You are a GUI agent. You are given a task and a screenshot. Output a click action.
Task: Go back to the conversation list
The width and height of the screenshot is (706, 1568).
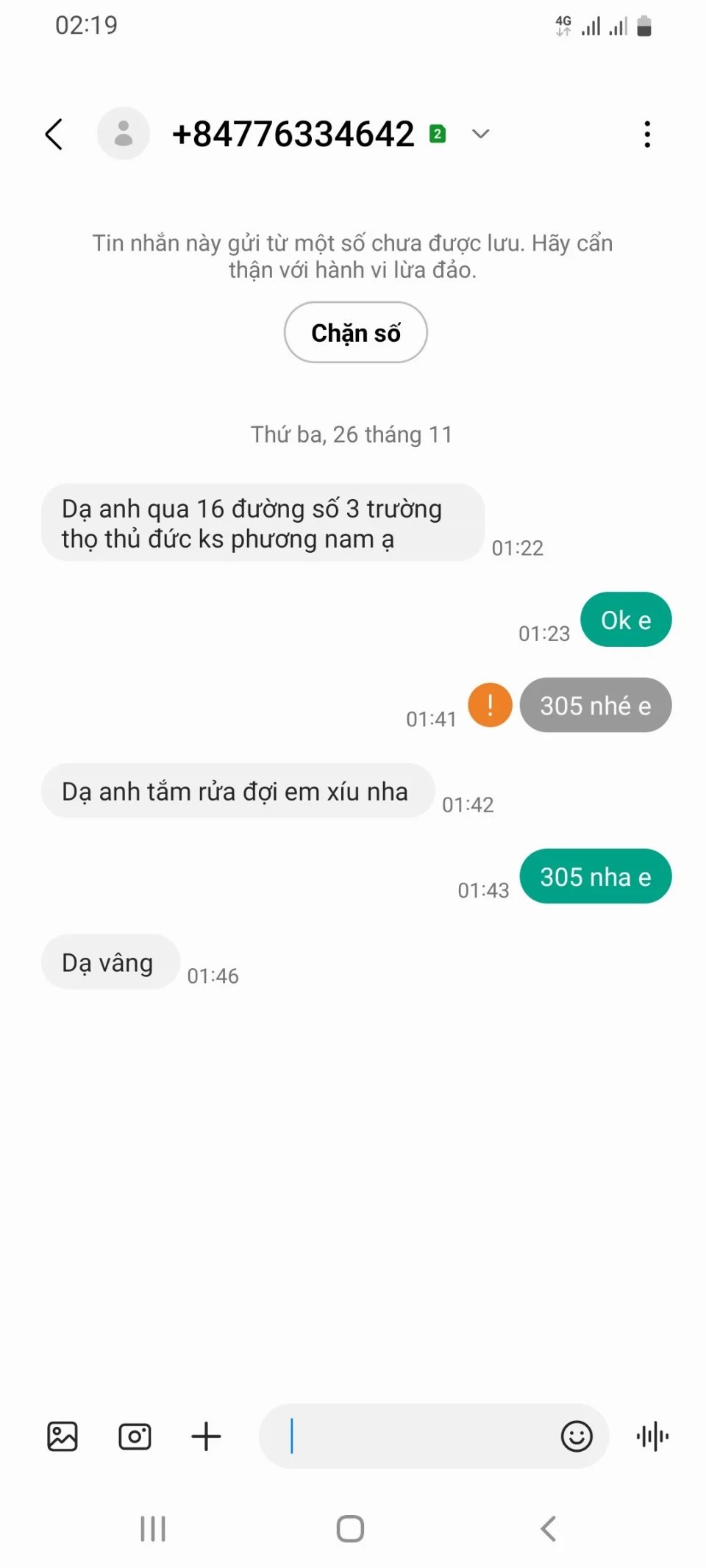pyautogui.click(x=54, y=134)
